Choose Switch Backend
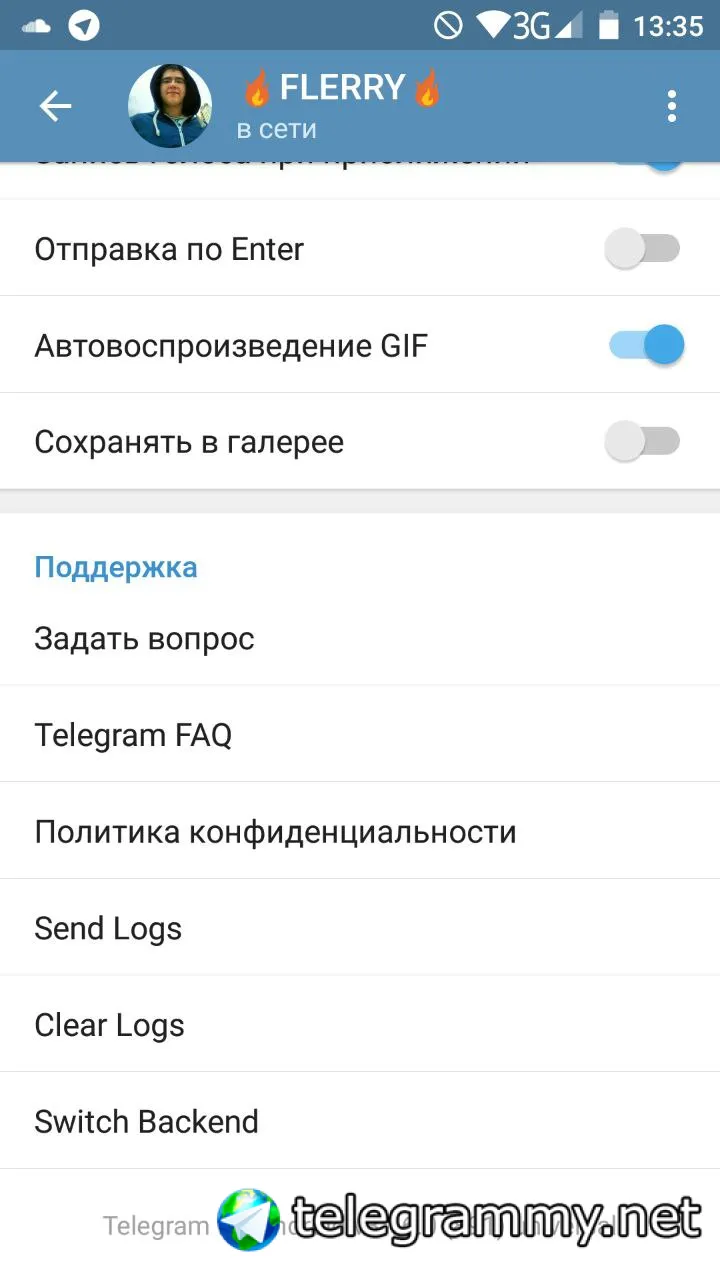Image resolution: width=720 pixels, height=1280 pixels. [360, 1121]
